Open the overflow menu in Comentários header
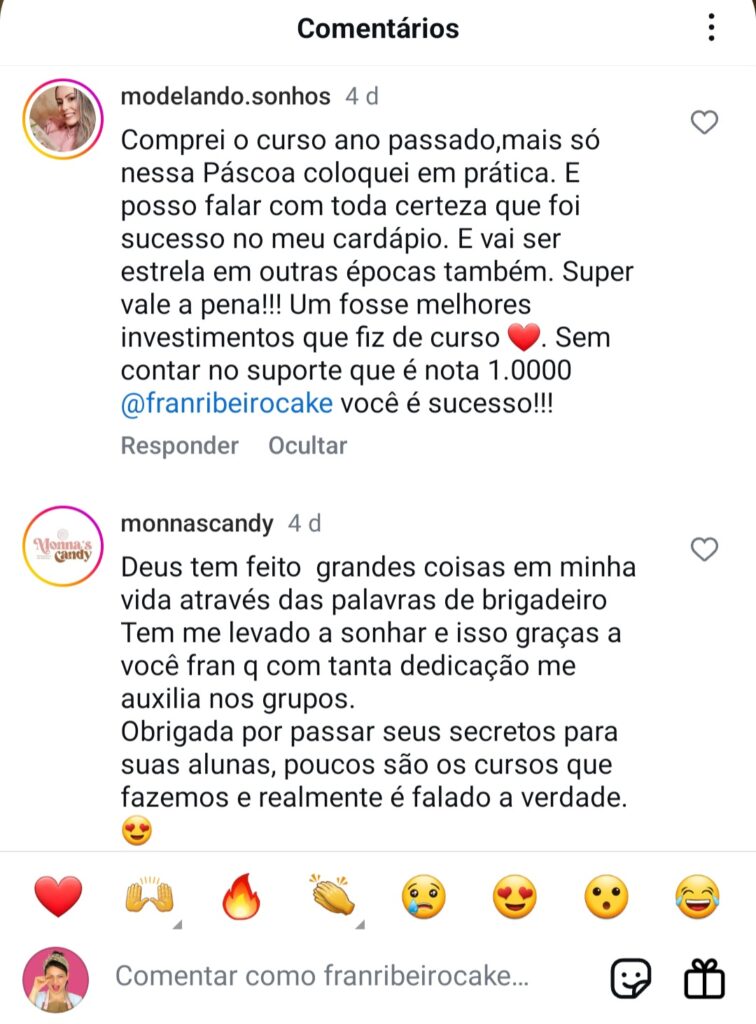 point(711,28)
